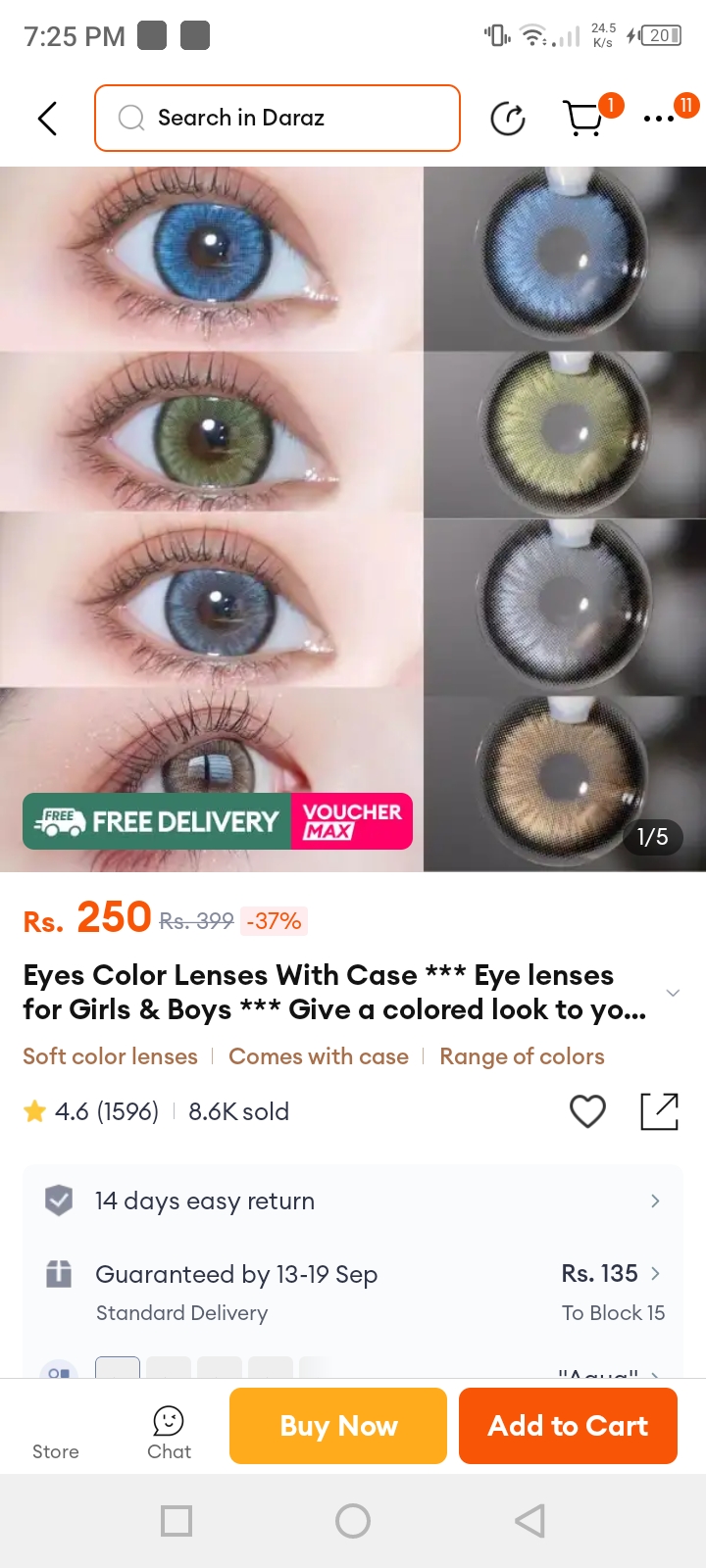Open the three-dot overflow menu

(x=660, y=119)
